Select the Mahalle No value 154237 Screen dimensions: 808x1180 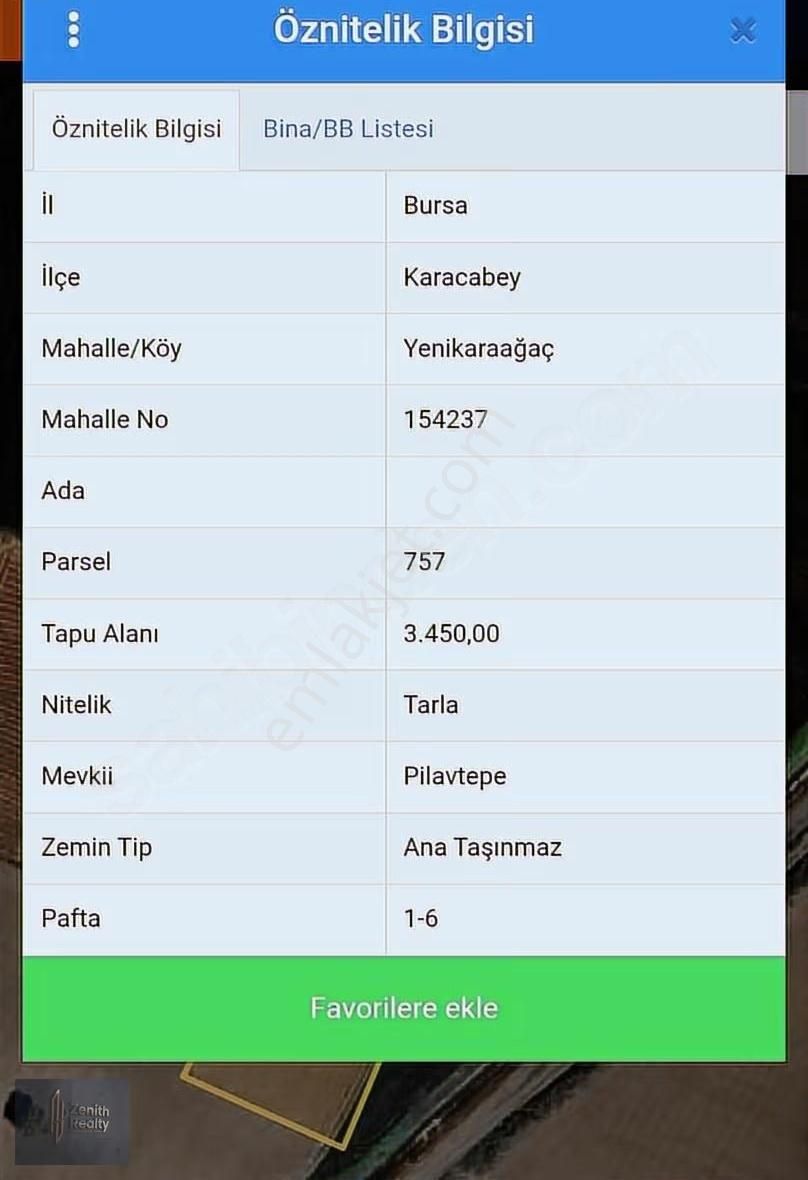point(445,420)
